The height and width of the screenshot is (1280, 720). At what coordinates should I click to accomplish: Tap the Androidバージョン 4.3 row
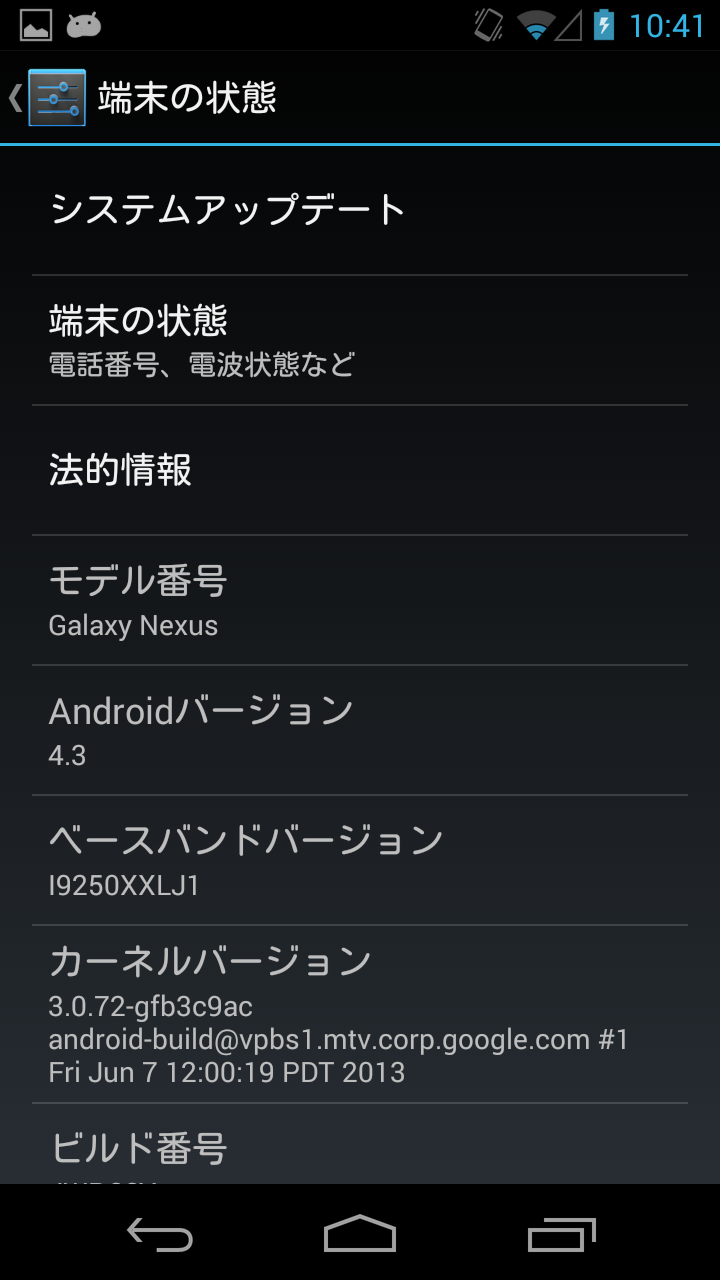[x=360, y=730]
